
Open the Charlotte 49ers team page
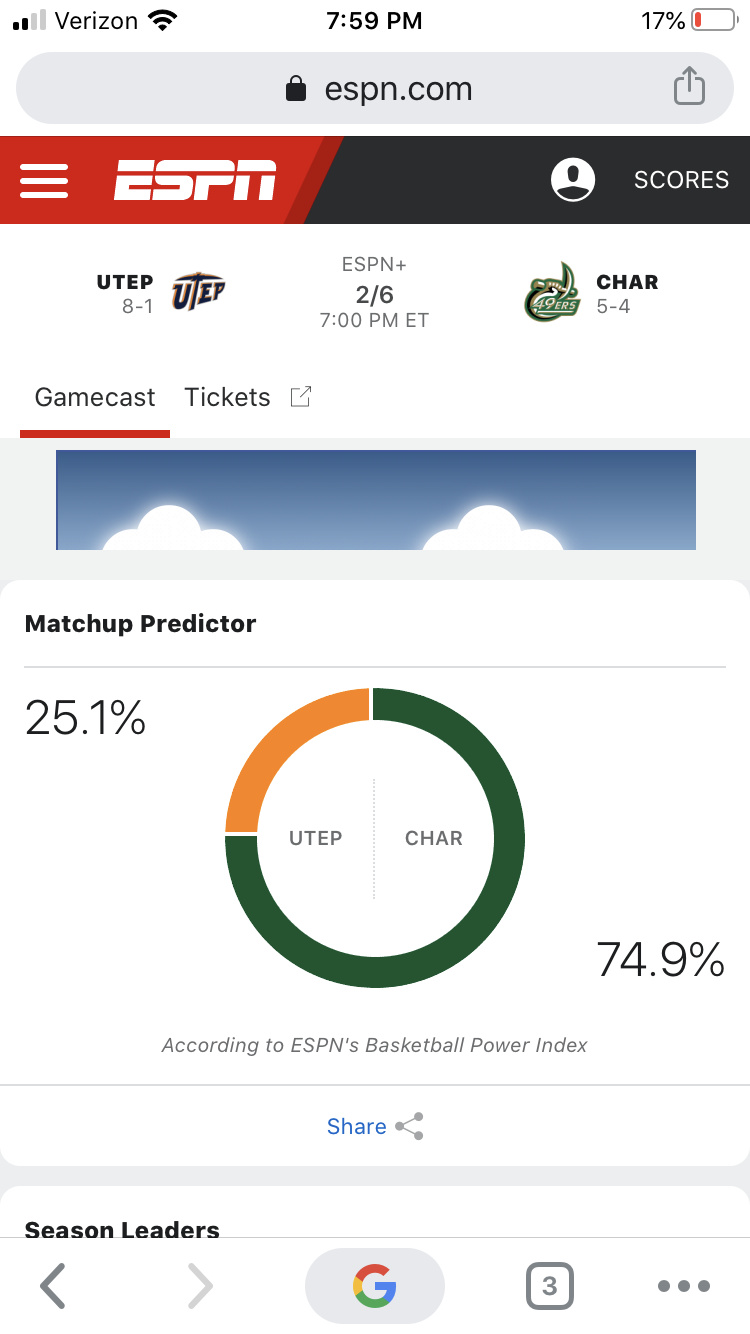point(591,292)
